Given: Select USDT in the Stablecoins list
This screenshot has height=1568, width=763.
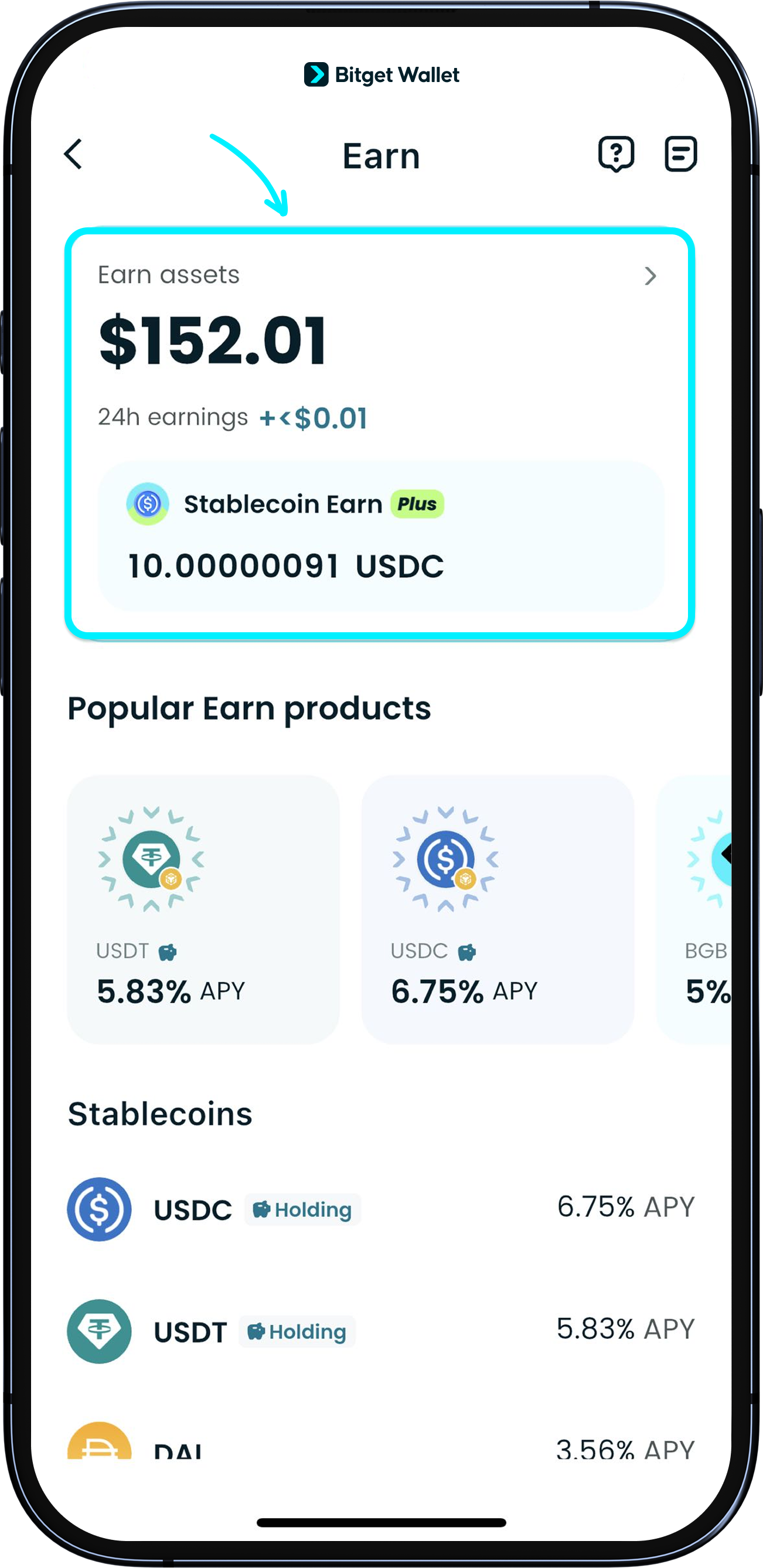Looking at the screenshot, I should tap(381, 1331).
